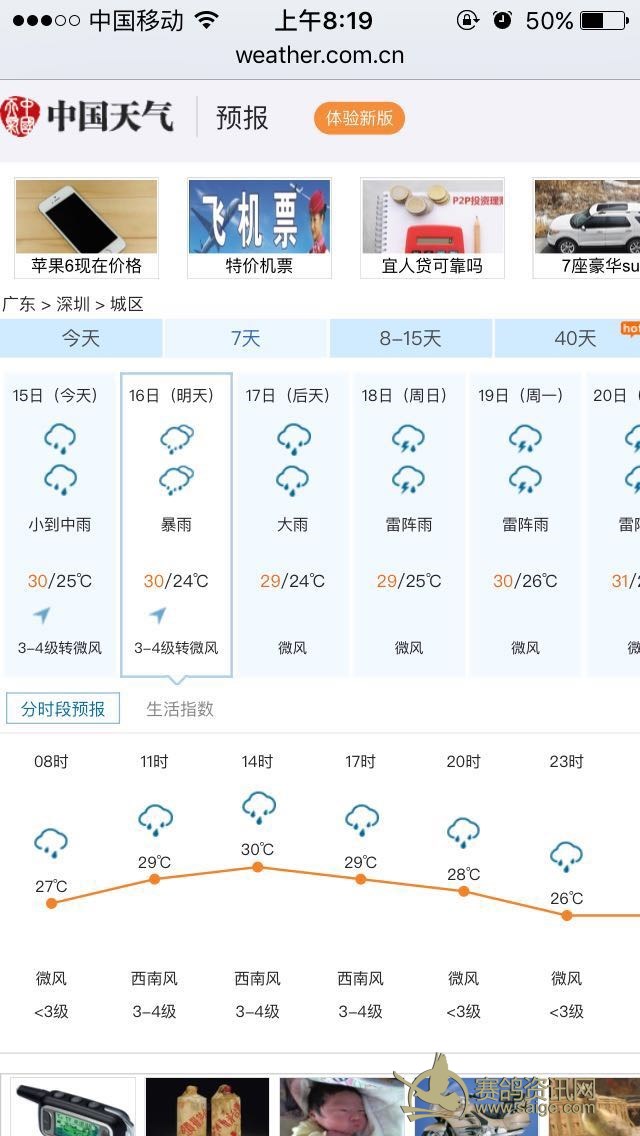The height and width of the screenshot is (1136, 640).
Task: Tap the weather.com.cn address bar
Action: tap(320, 55)
